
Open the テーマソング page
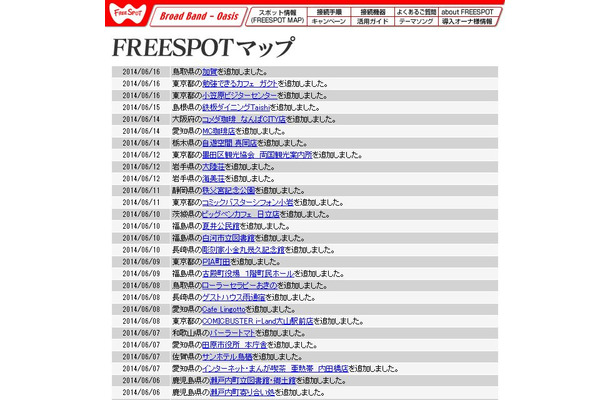(415, 21)
